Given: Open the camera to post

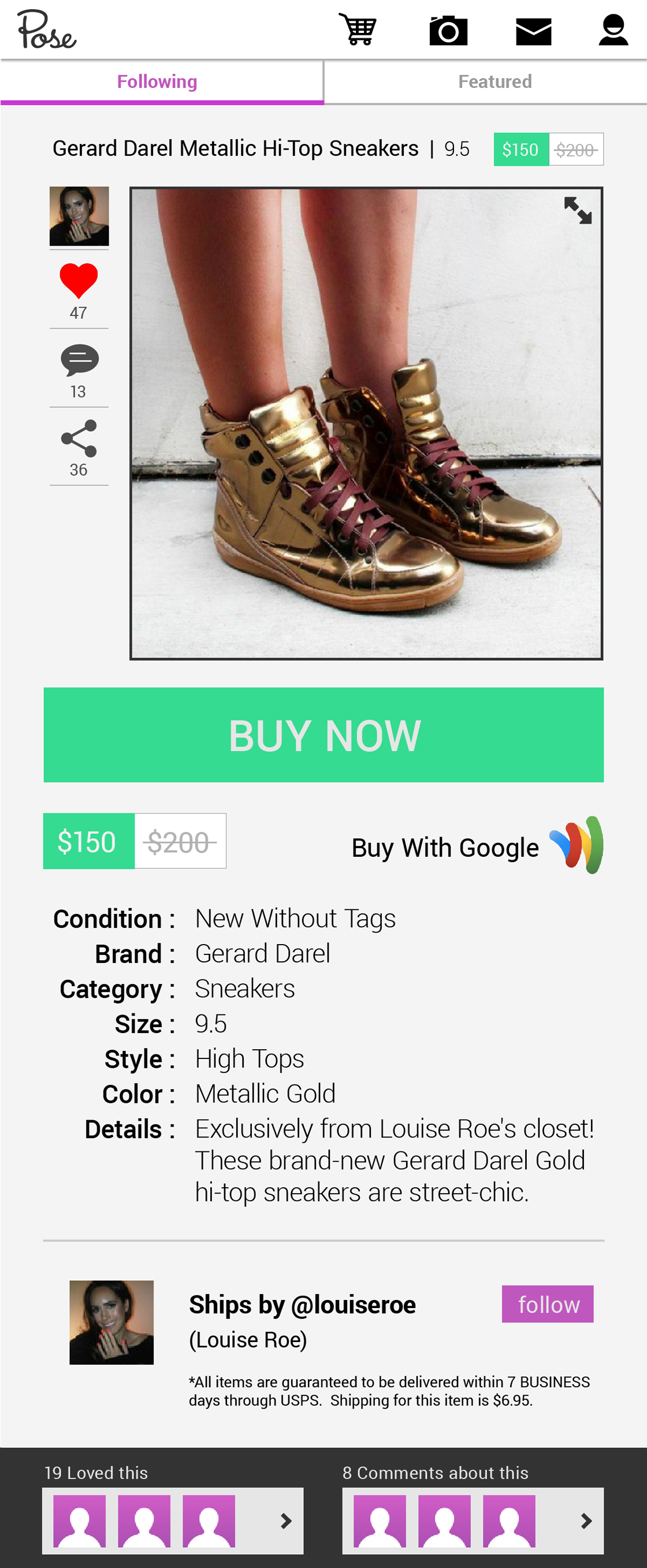Looking at the screenshot, I should (x=448, y=31).
